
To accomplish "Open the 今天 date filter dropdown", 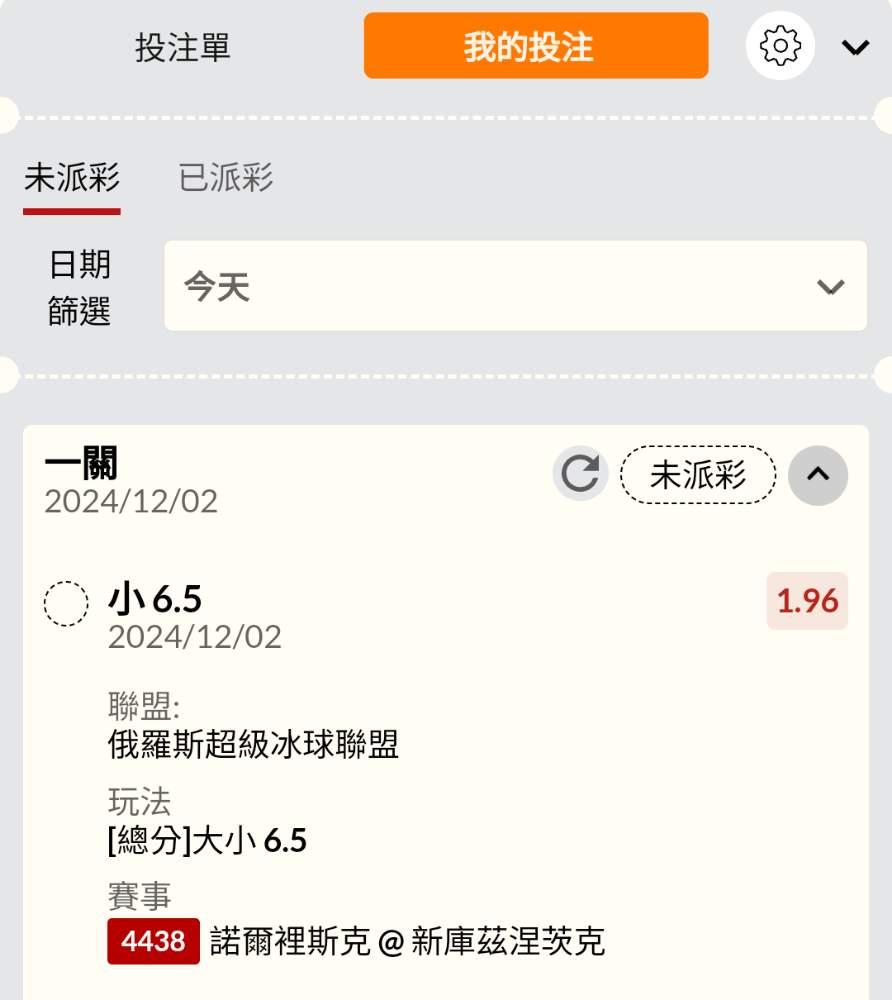I will click(x=515, y=286).
